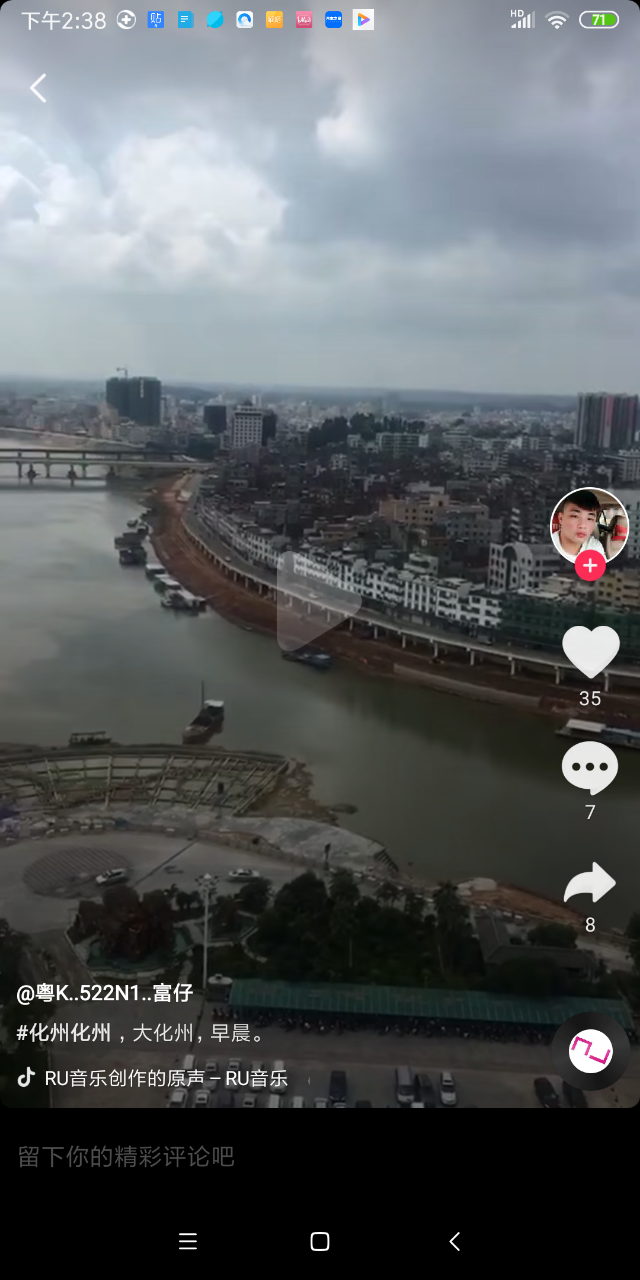Open the #化州化州 hashtag
The width and height of the screenshot is (640, 1280).
tap(64, 1033)
